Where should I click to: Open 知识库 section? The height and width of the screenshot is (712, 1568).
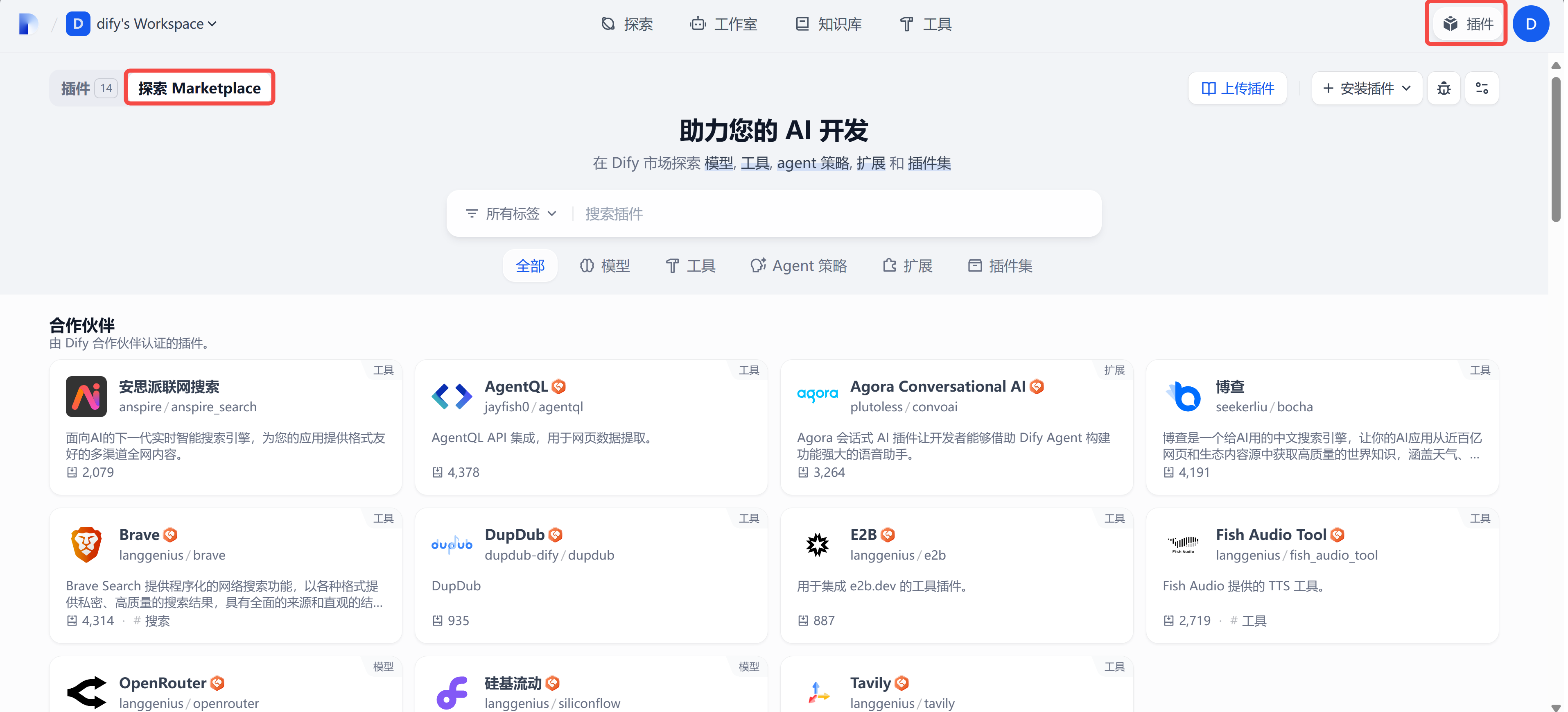(x=829, y=24)
